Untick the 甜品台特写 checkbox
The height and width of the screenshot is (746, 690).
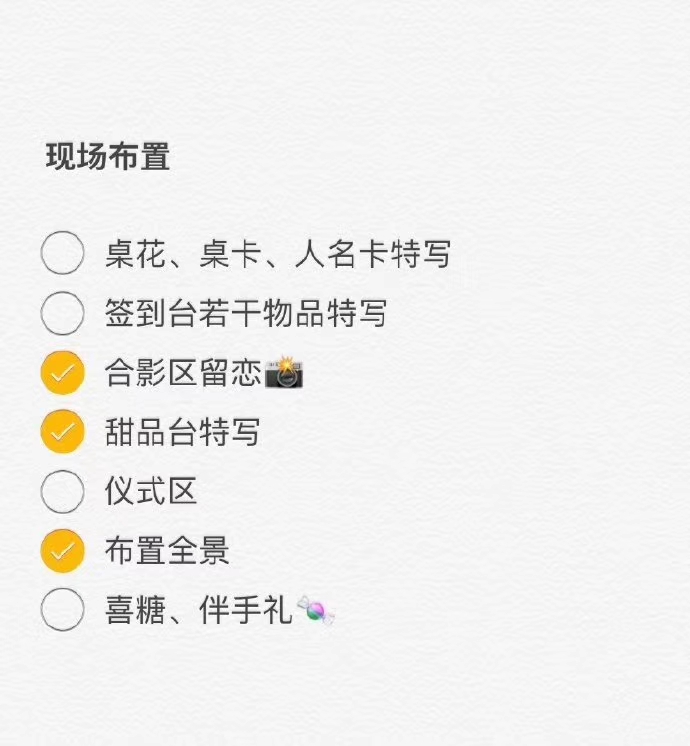coord(62,432)
